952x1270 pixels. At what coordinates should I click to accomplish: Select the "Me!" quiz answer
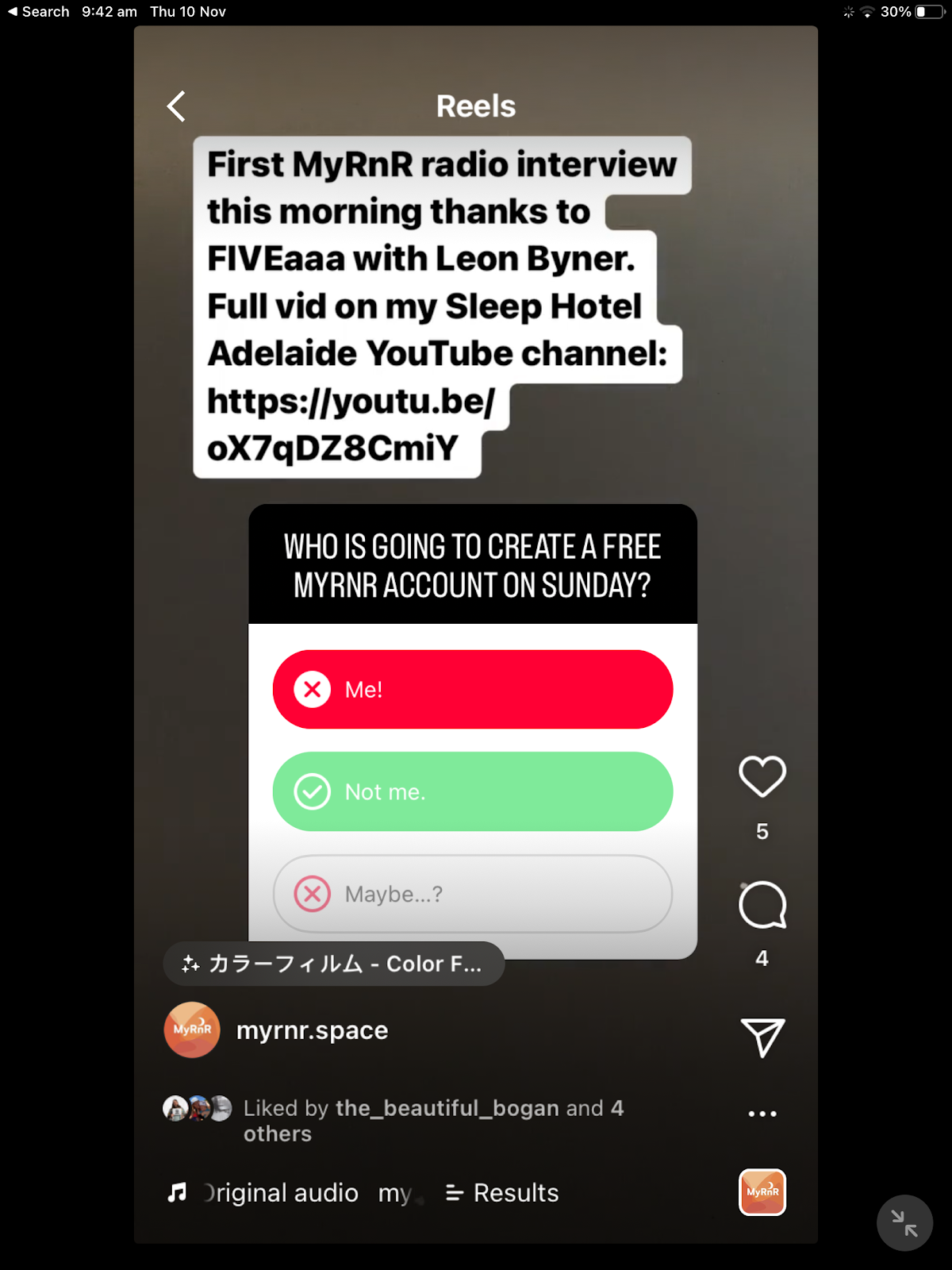[x=473, y=689]
